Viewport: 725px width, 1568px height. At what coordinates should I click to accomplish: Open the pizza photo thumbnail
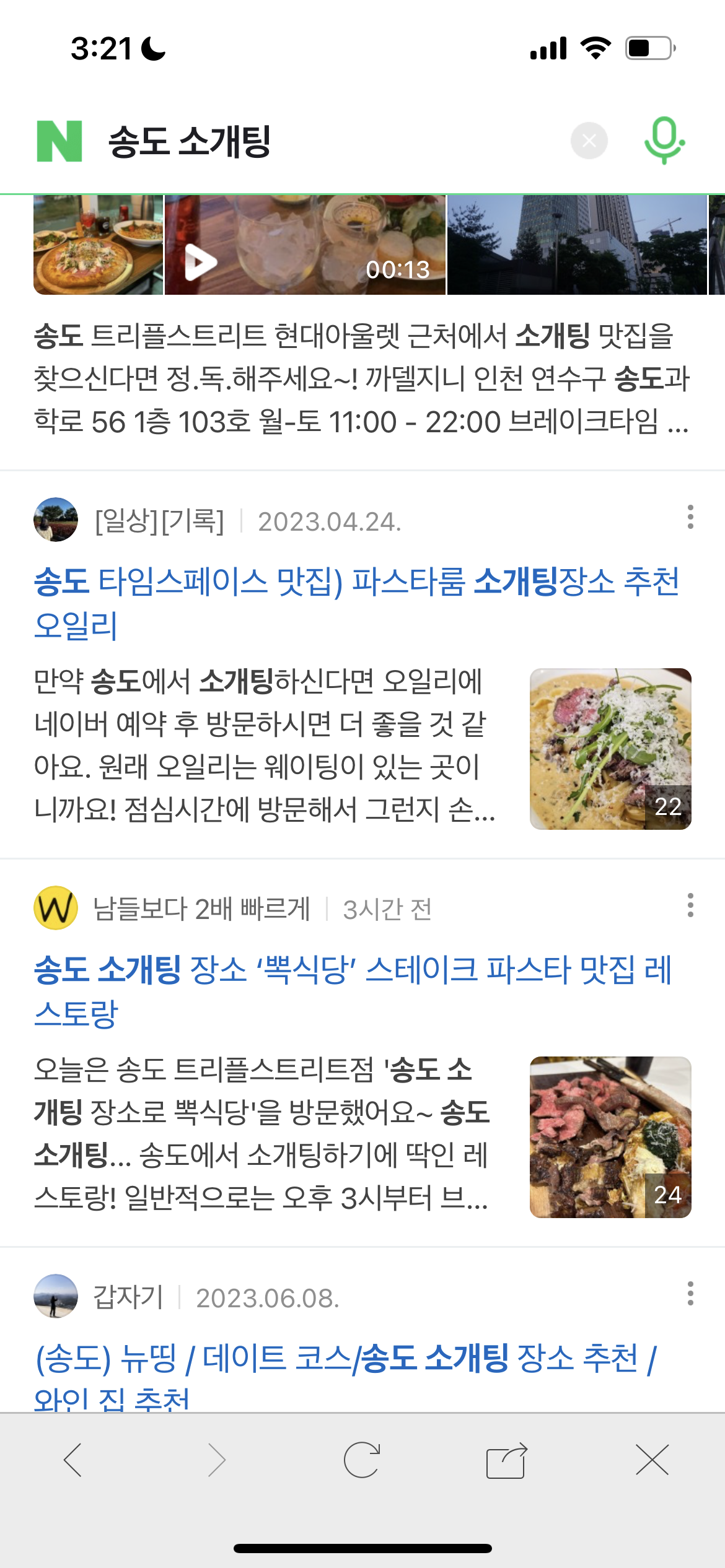99,246
